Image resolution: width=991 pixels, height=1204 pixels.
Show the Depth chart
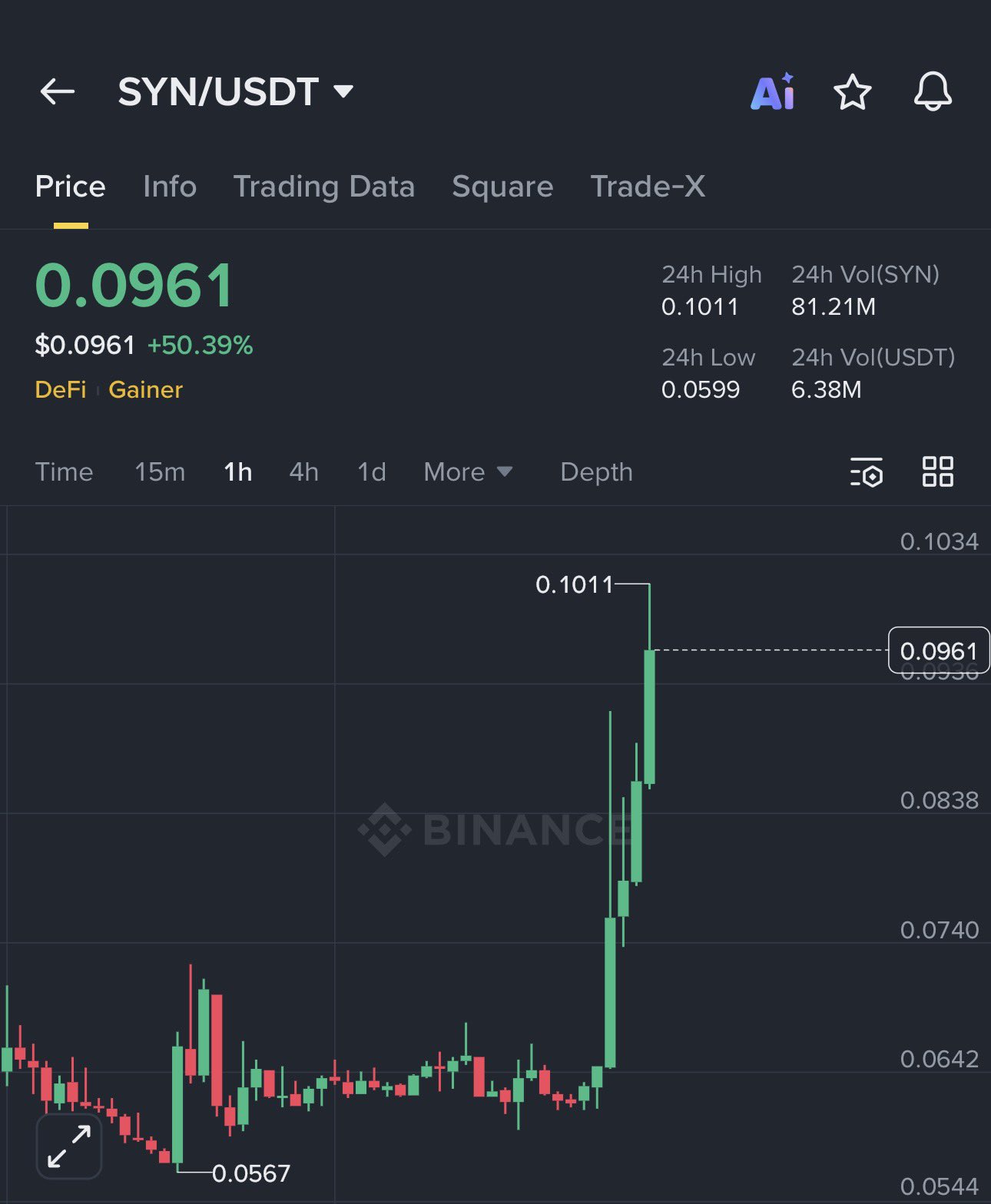(x=596, y=471)
